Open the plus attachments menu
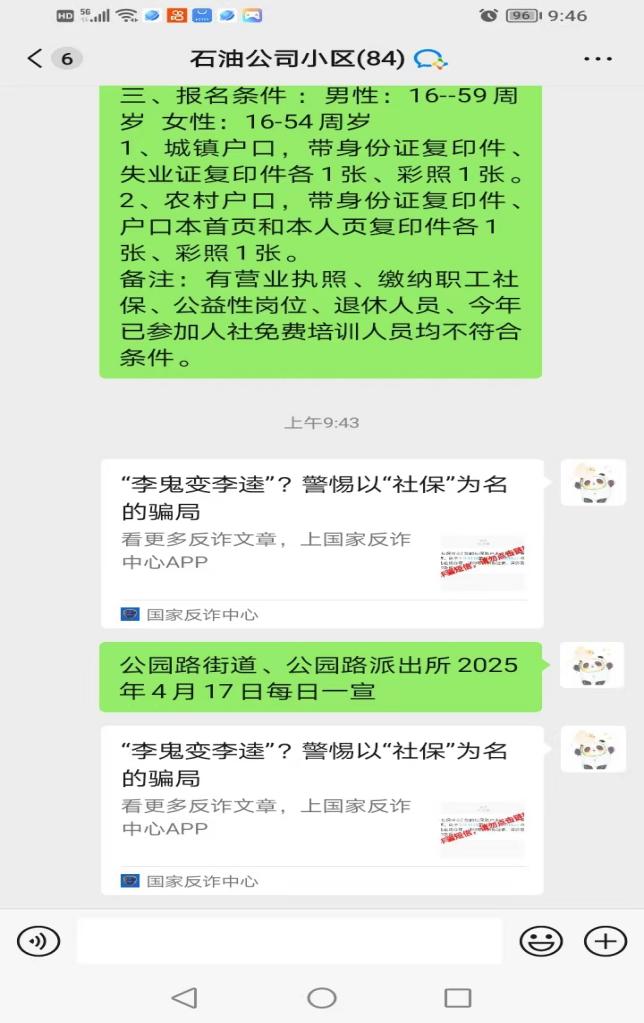The width and height of the screenshot is (644, 1023). (605, 941)
